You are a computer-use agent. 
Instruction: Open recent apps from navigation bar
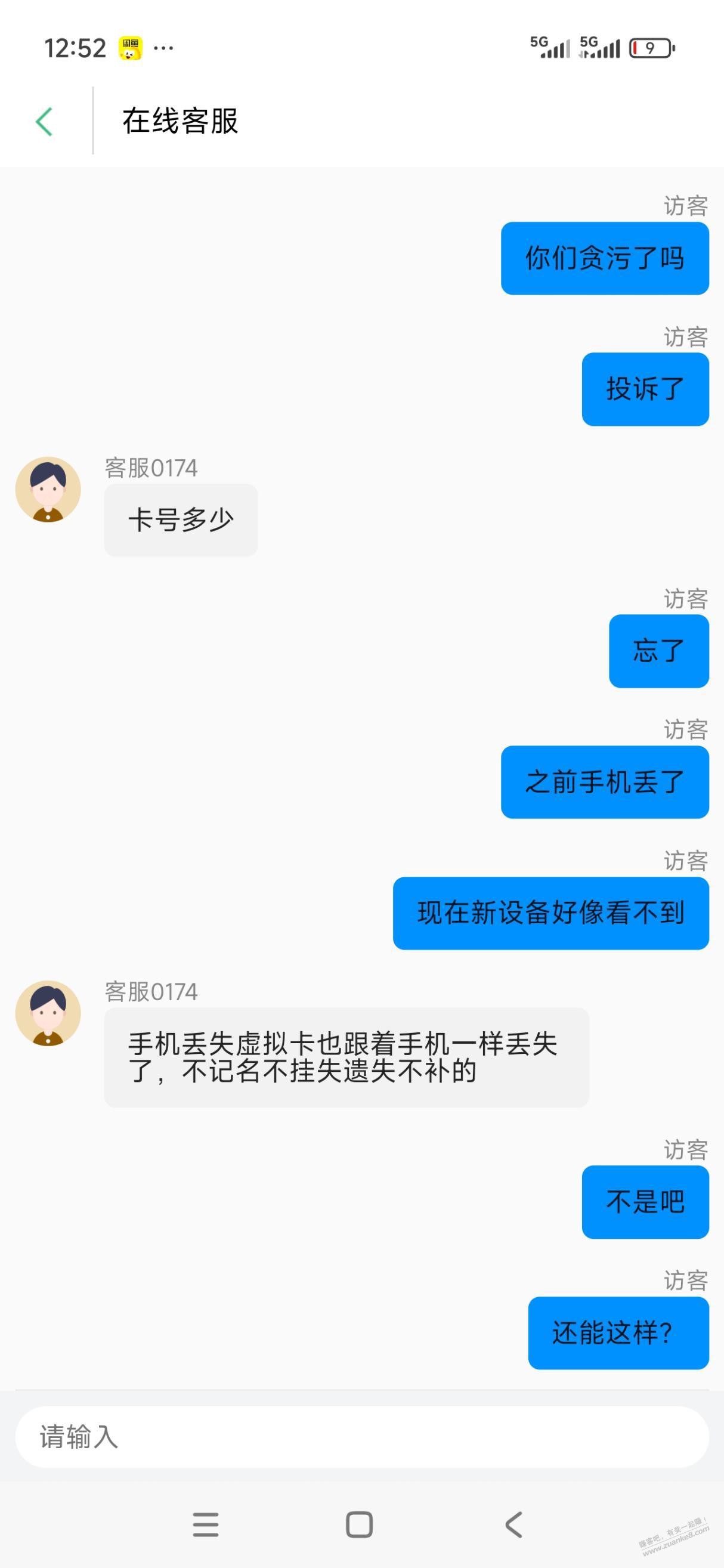click(206, 1524)
